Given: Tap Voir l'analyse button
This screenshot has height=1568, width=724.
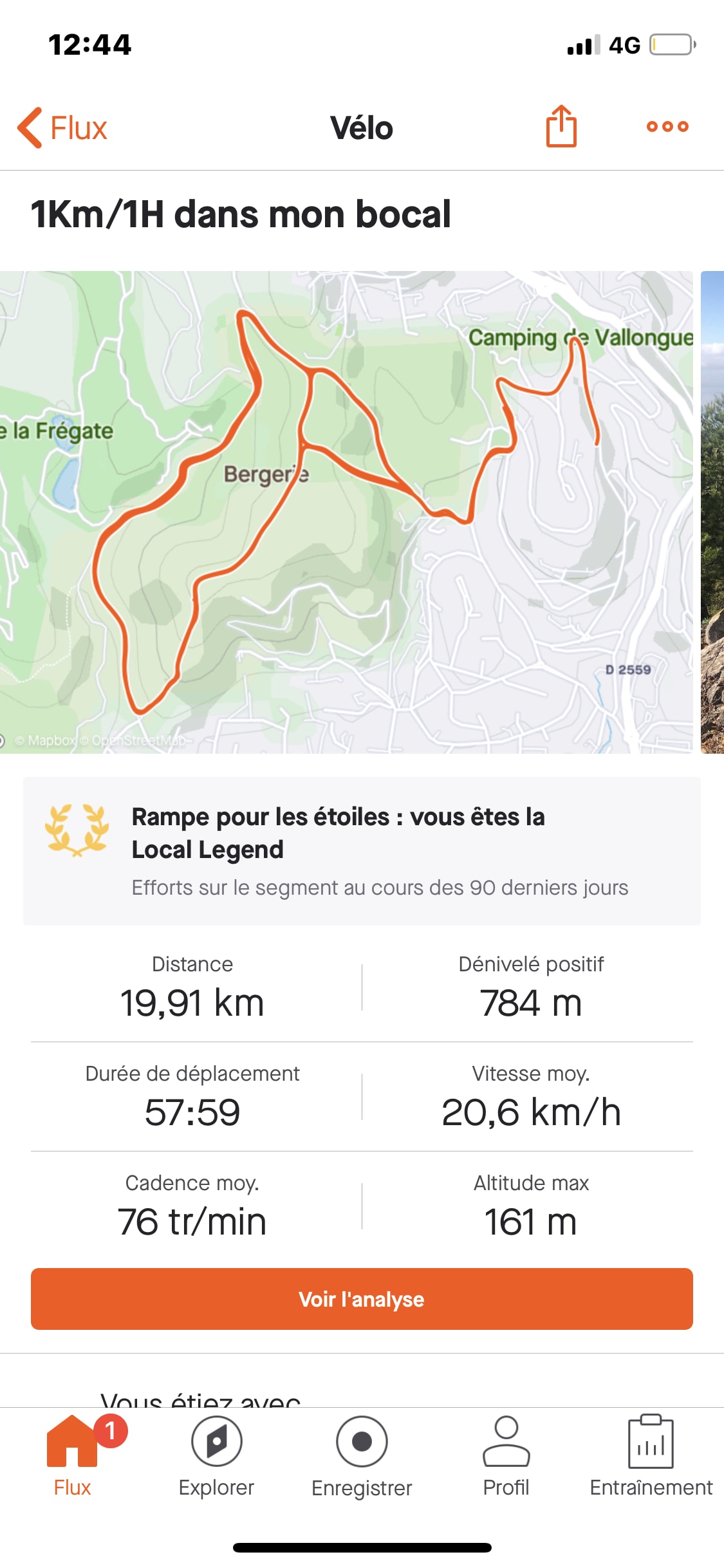Looking at the screenshot, I should [x=362, y=1299].
